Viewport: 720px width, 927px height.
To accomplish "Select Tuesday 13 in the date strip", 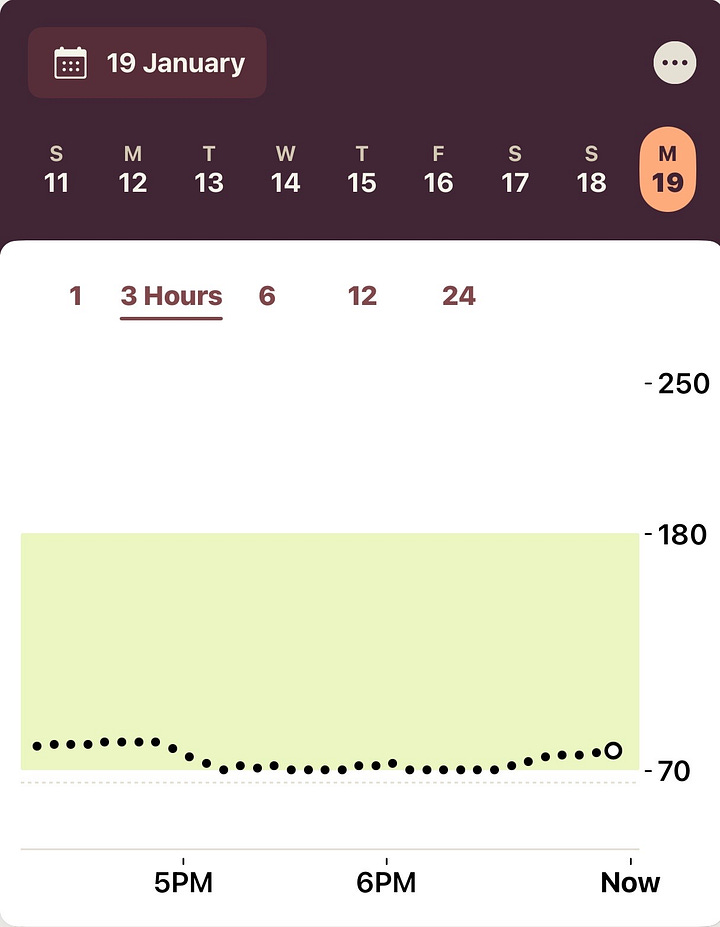I will tap(209, 170).
